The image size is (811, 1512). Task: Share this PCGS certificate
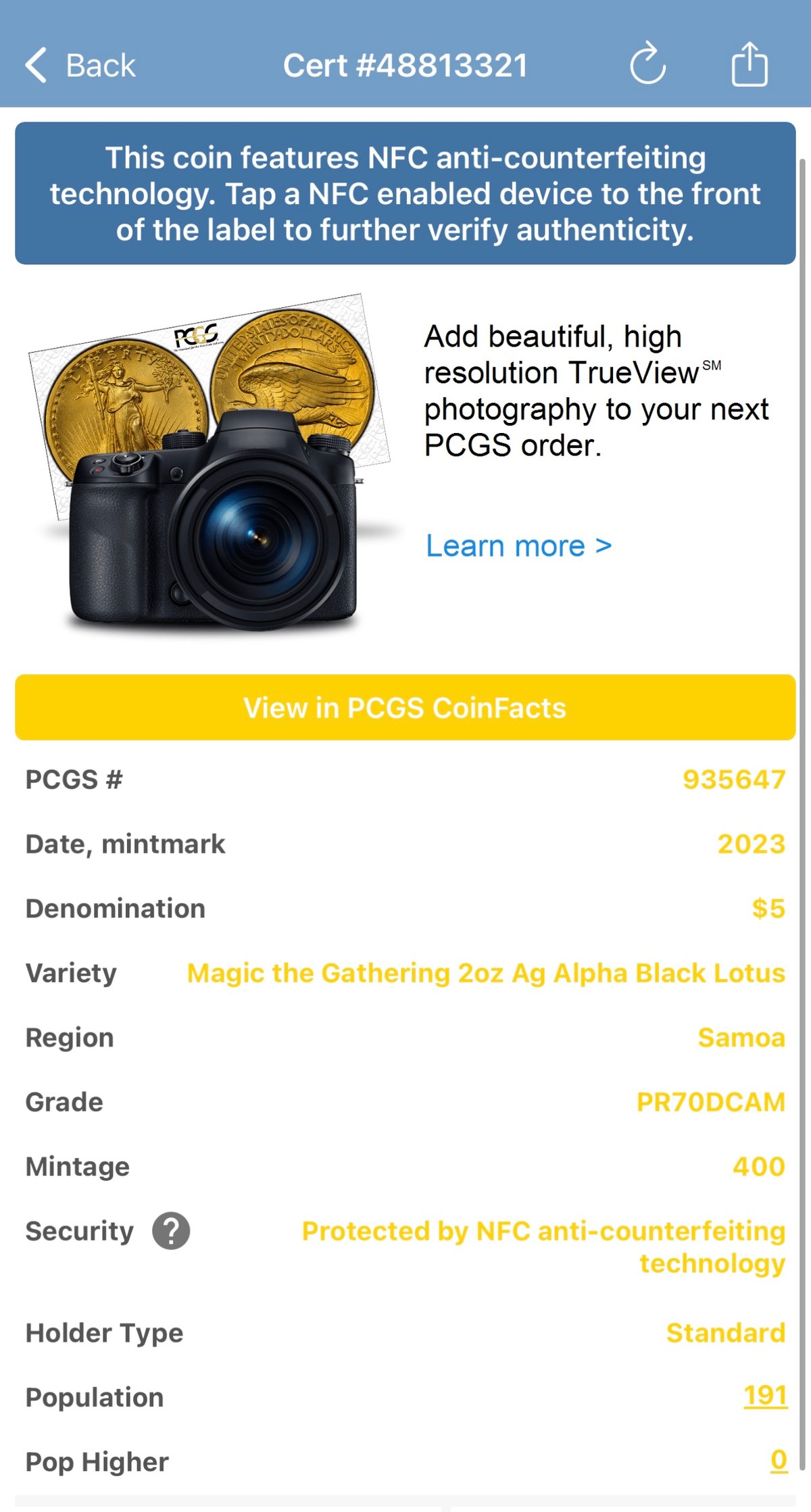pos(749,64)
